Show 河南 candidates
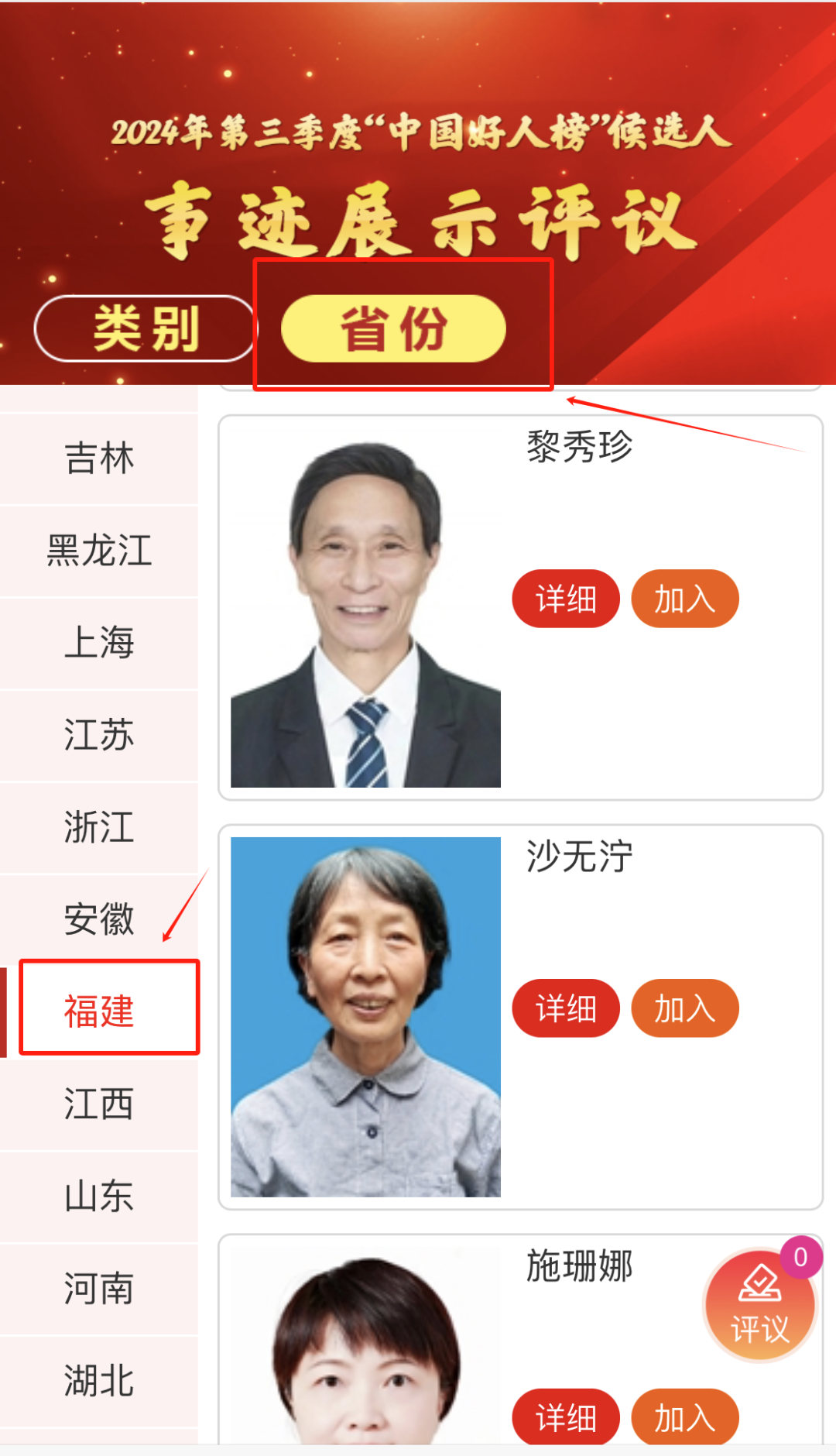This screenshot has height=1456, width=836. pos(99,1289)
